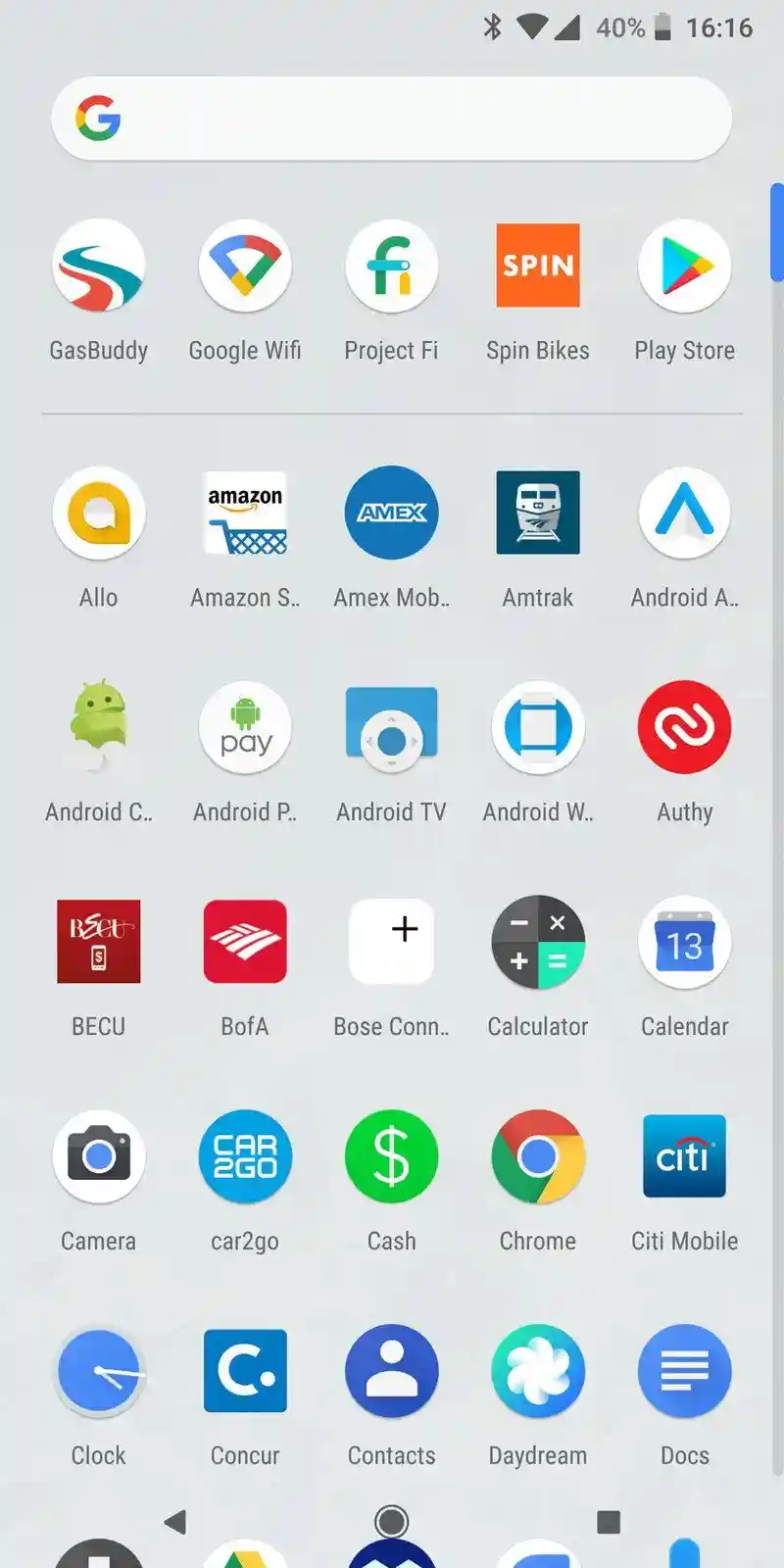Open Chrome browser
The image size is (784, 1568).
click(538, 1156)
